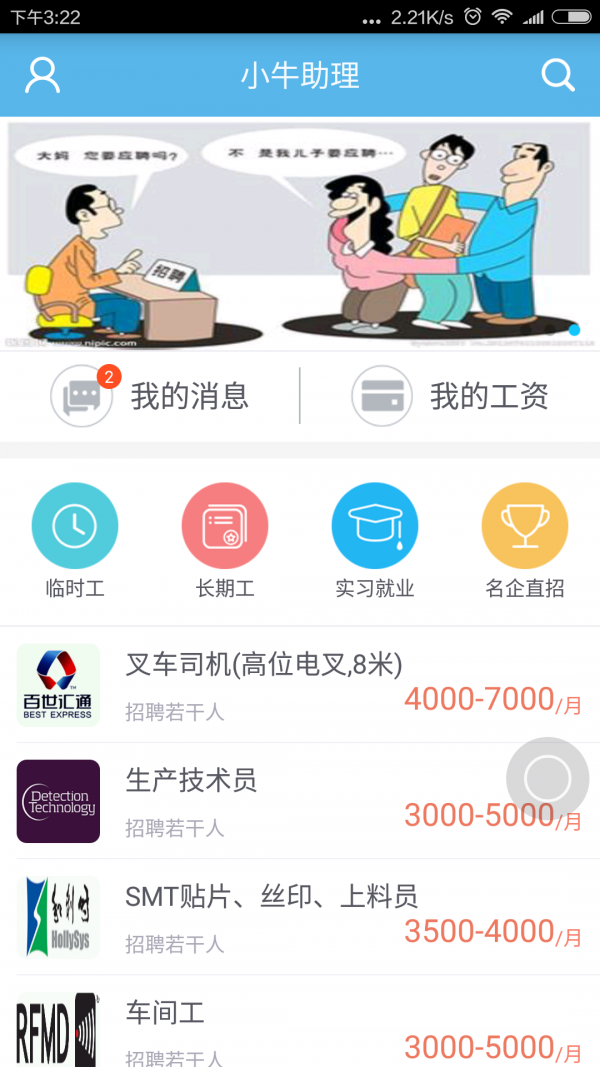
Task: Open 我的消息 with 2 unread
Action: coord(150,396)
